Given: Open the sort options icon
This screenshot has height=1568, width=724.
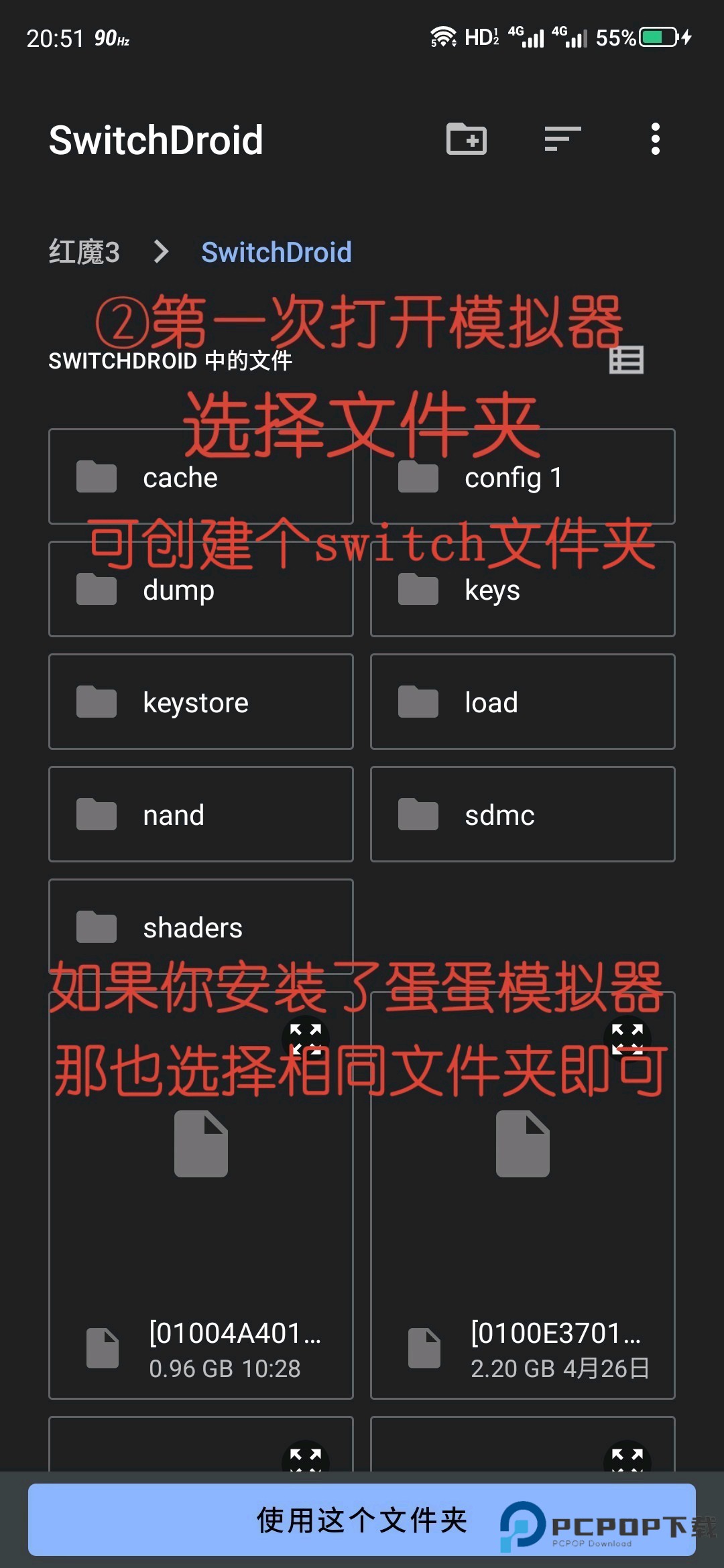Looking at the screenshot, I should click(x=562, y=139).
